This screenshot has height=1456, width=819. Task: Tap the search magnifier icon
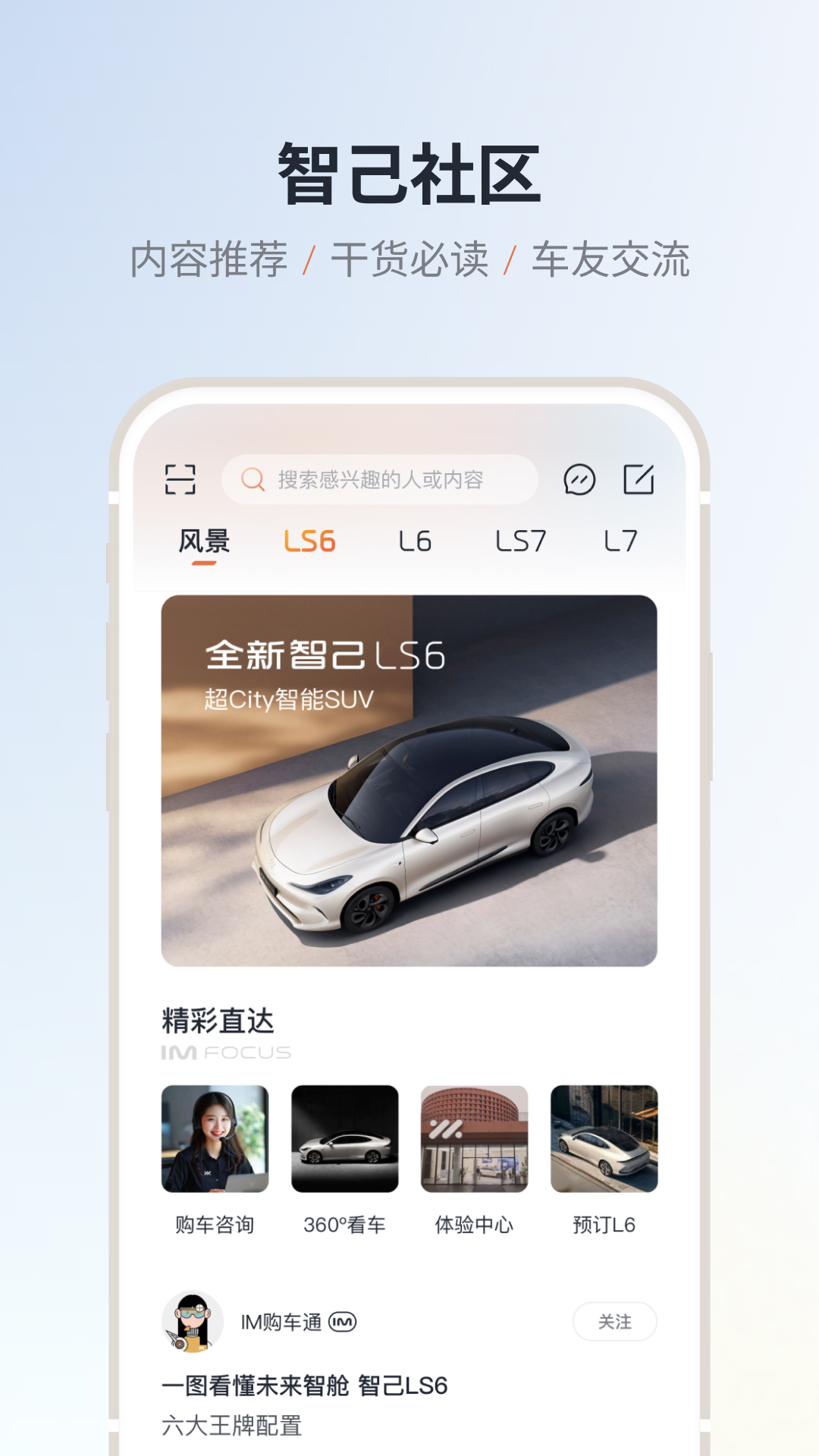(x=251, y=479)
